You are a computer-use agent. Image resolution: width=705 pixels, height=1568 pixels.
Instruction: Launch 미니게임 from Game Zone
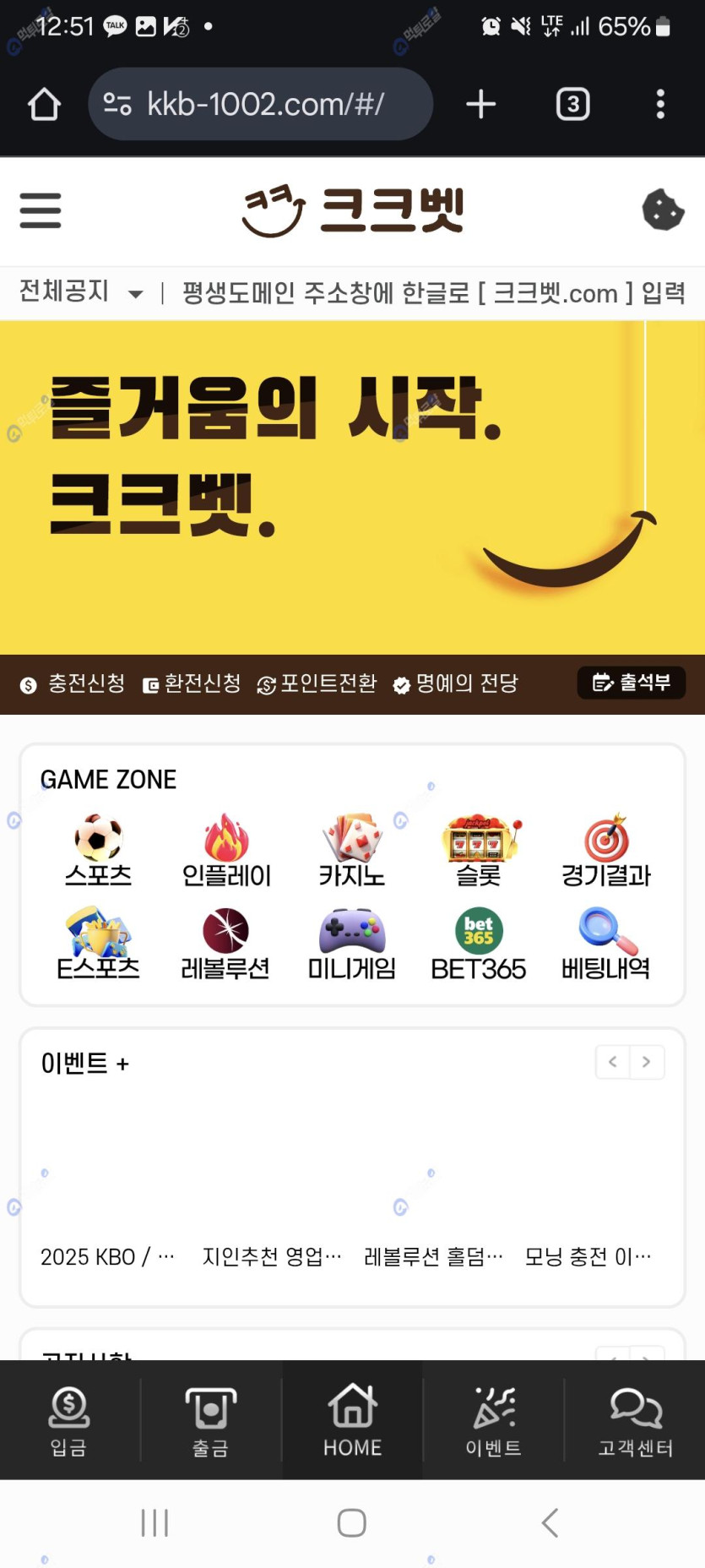click(x=352, y=944)
